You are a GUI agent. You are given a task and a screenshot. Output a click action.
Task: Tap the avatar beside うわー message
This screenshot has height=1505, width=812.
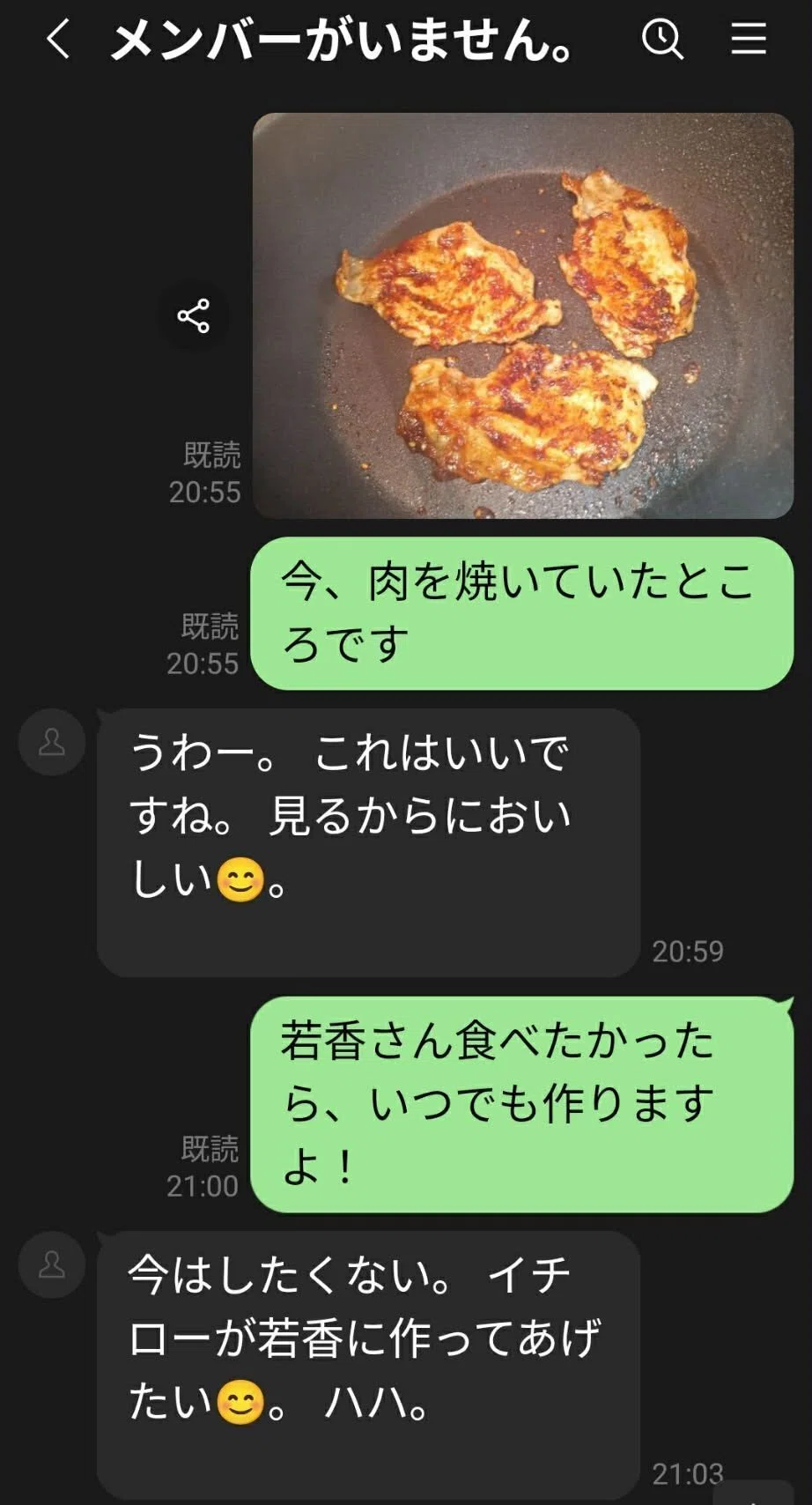52,742
